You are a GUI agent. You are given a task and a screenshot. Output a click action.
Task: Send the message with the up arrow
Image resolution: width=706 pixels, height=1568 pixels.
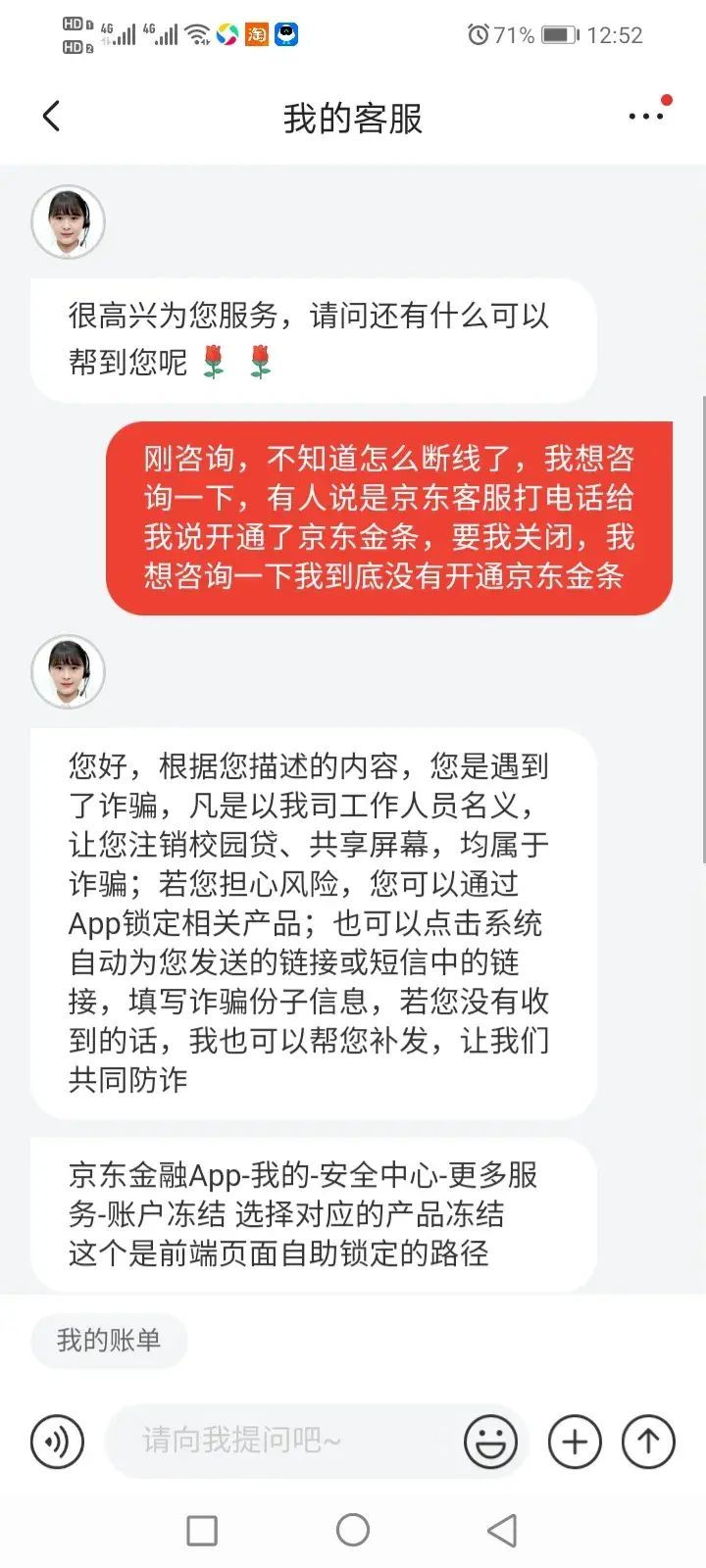[x=648, y=1442]
